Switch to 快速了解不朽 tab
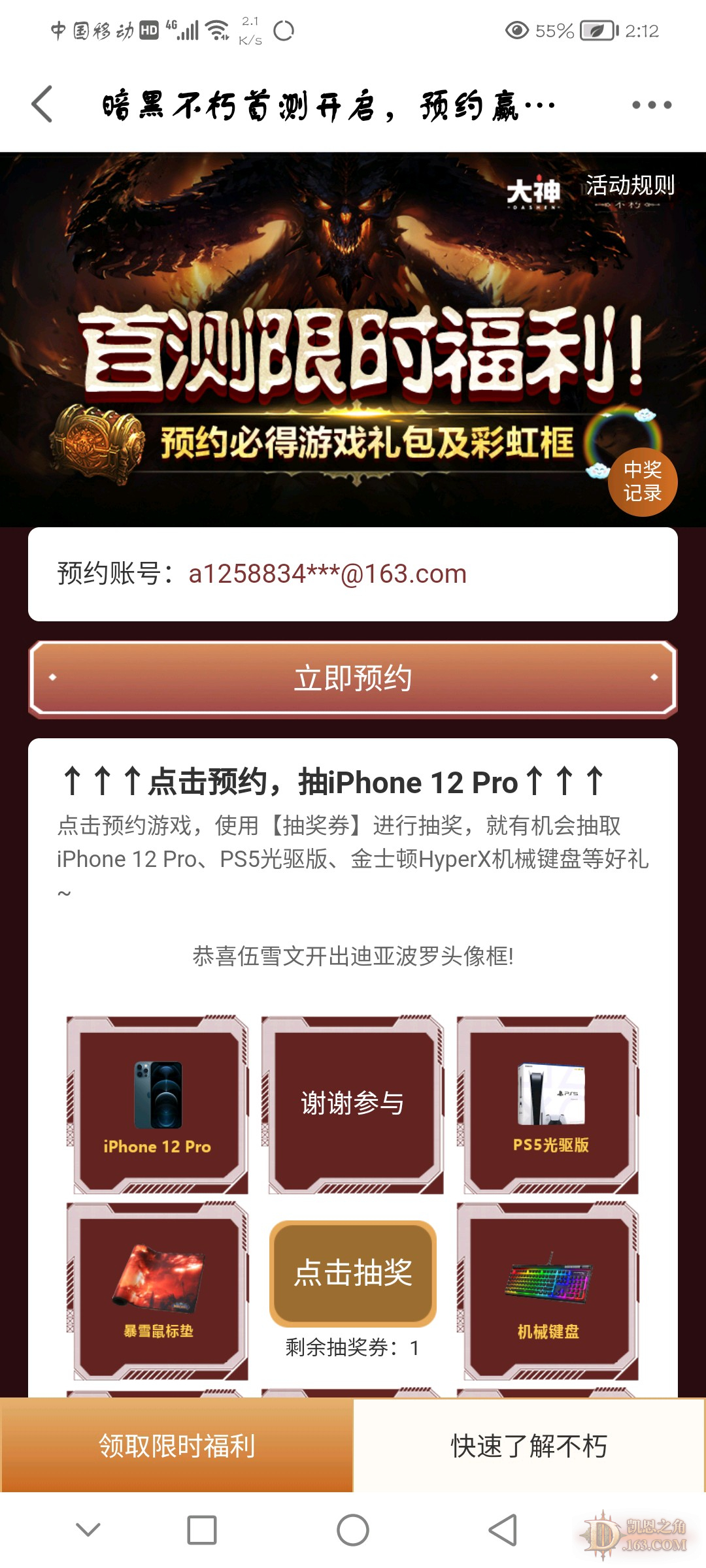The image size is (706, 1568). 529,1446
